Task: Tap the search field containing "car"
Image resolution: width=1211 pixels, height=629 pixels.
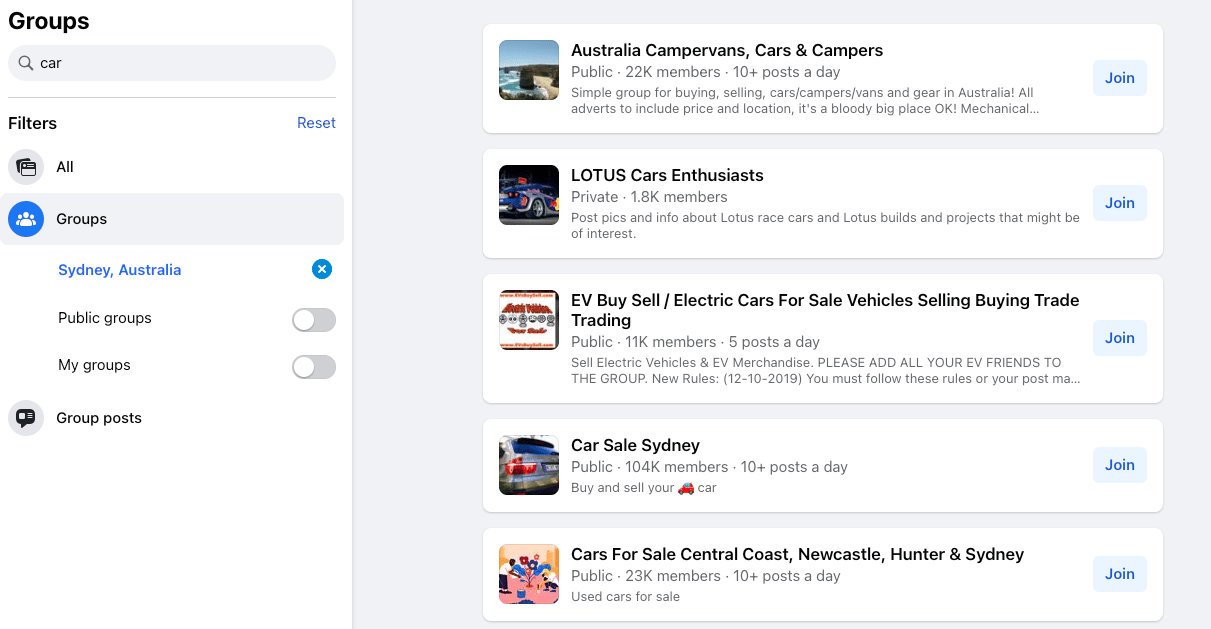Action: (x=180, y=63)
